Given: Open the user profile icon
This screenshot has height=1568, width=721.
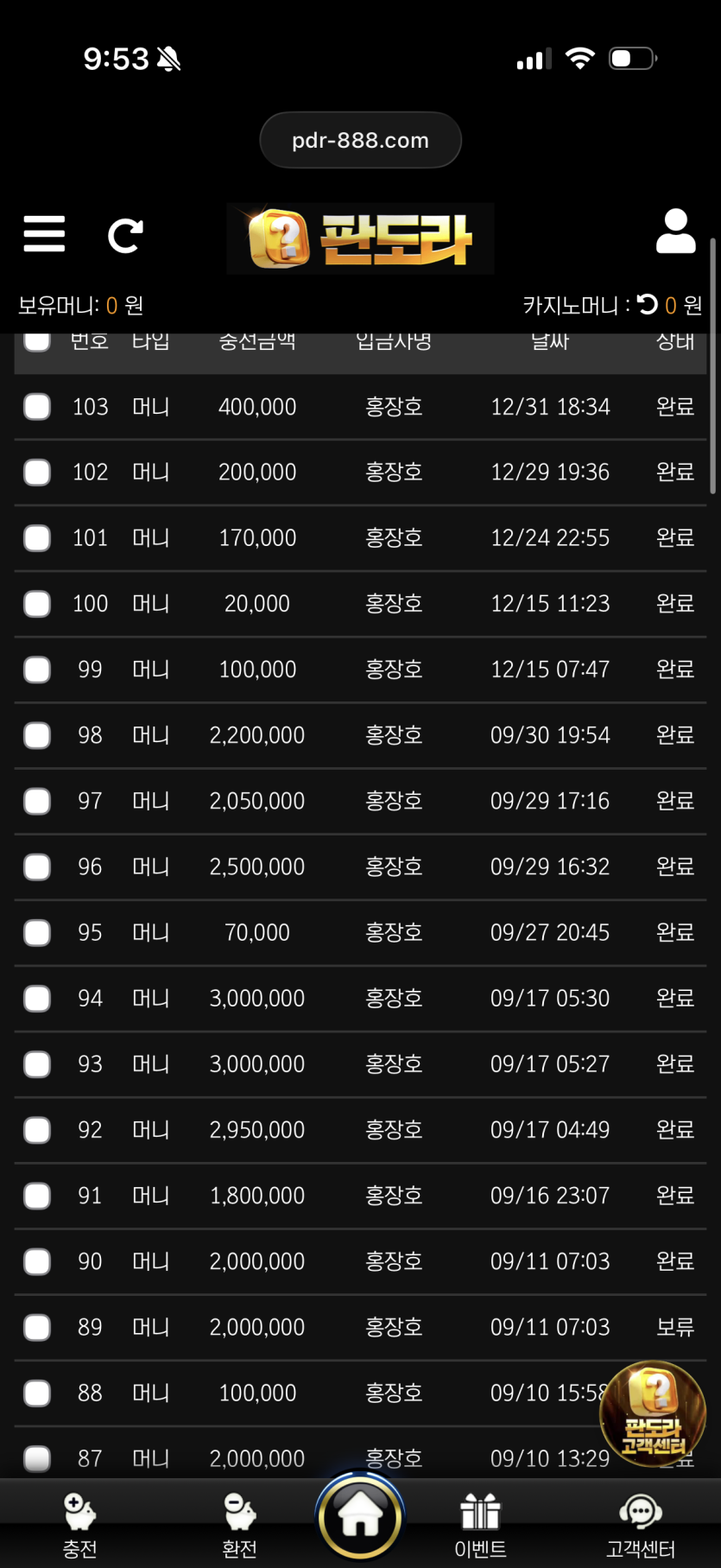Looking at the screenshot, I should (x=675, y=232).
